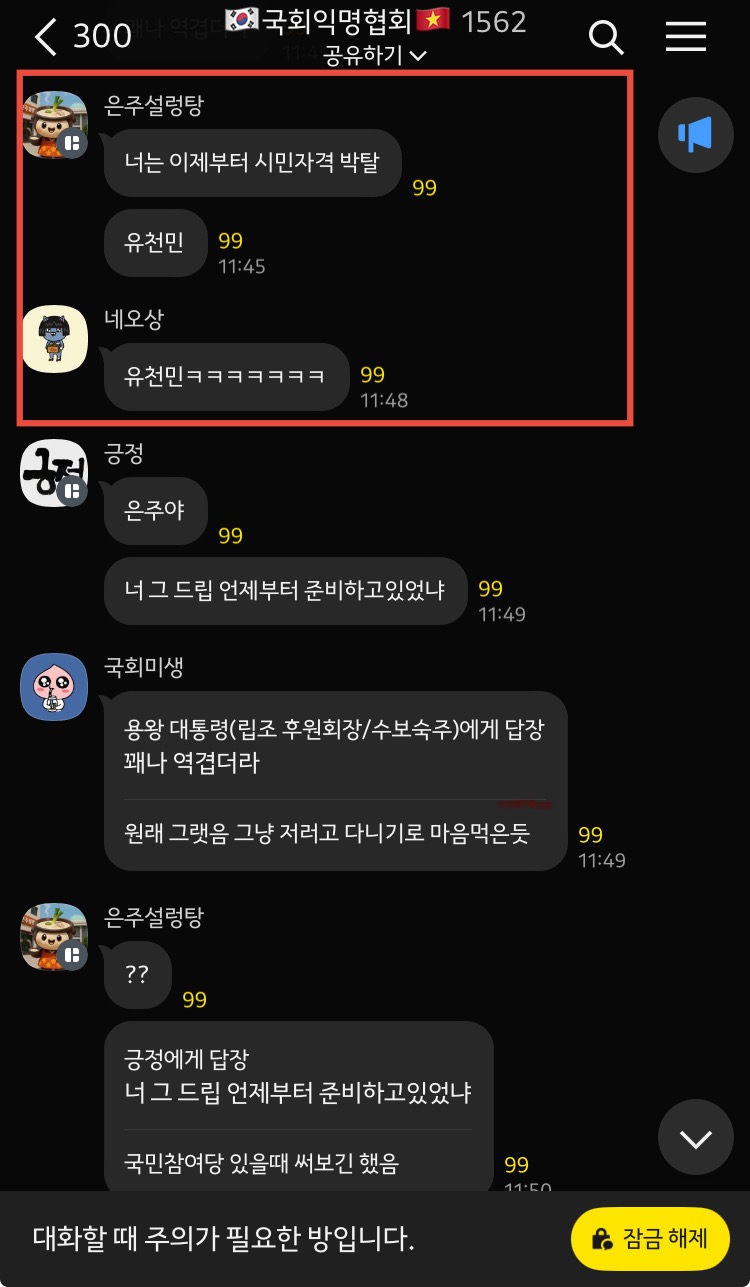Screen dimensions: 750x1287
Task: Open quoted reply to 용왕 대통령 message
Action: pos(335,746)
